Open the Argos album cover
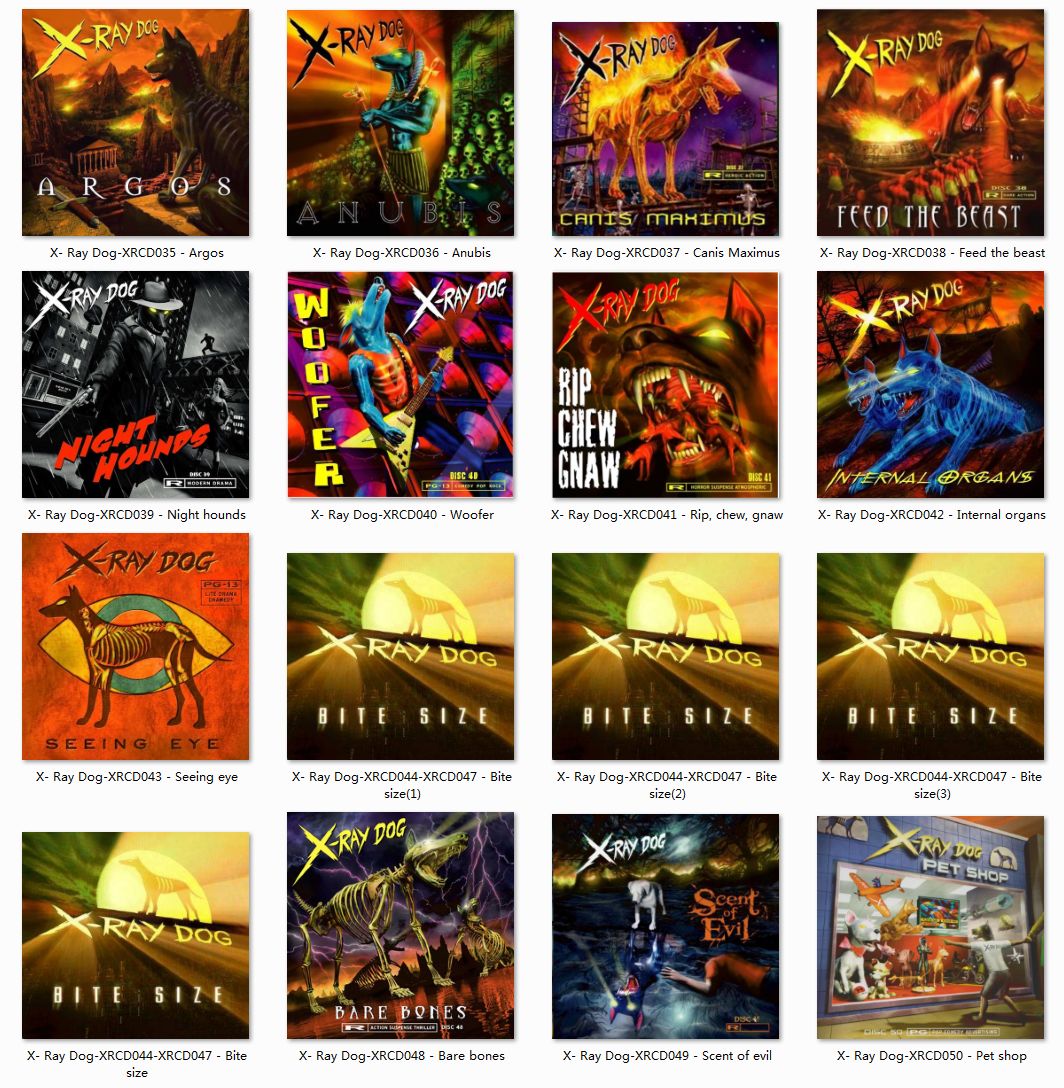 [135, 123]
